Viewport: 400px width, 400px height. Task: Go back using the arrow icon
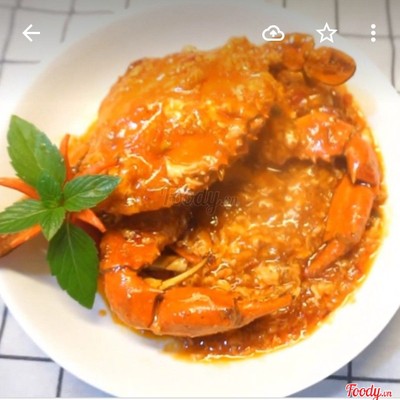(x=31, y=33)
